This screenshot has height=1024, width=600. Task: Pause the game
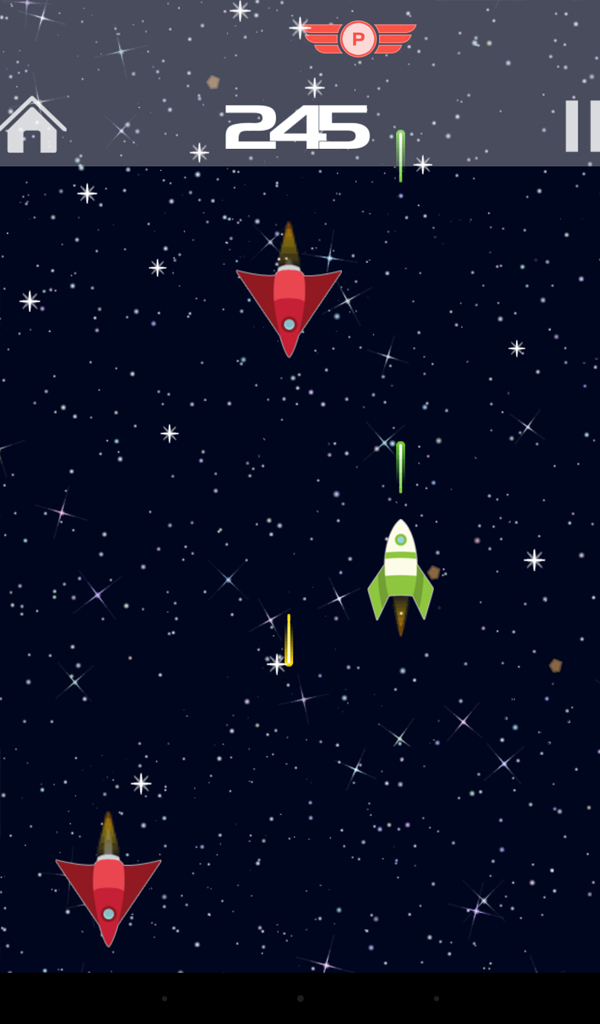[583, 126]
